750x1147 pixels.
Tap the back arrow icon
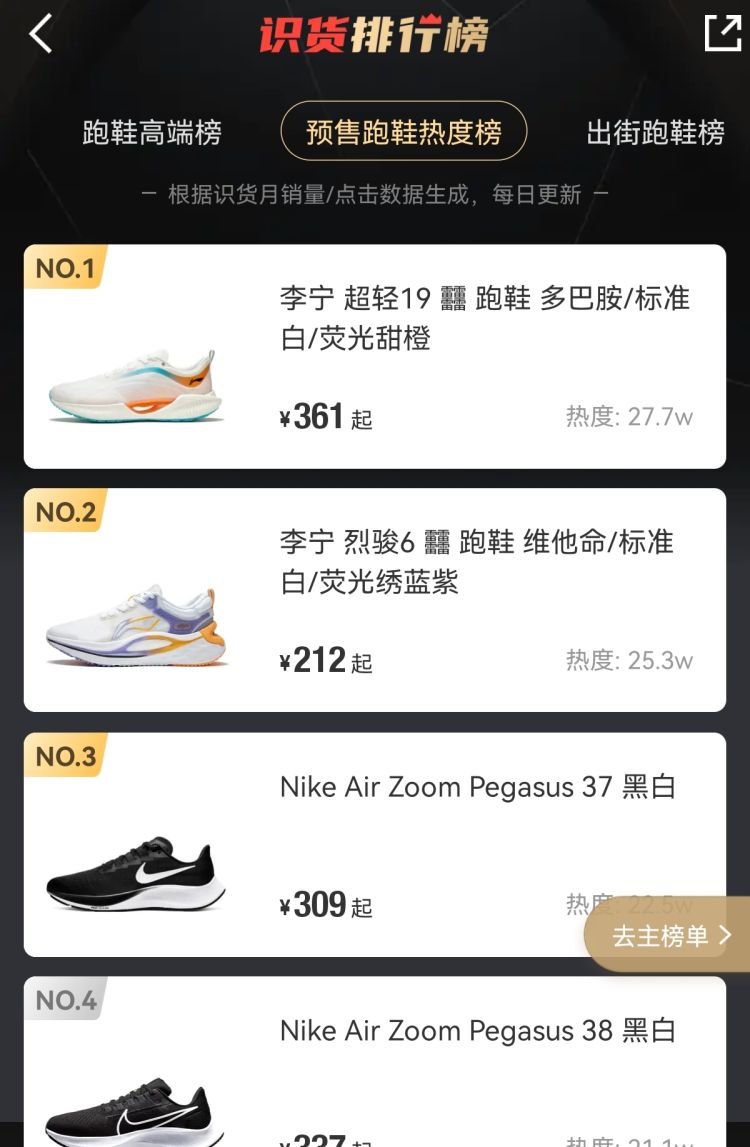click(x=39, y=33)
